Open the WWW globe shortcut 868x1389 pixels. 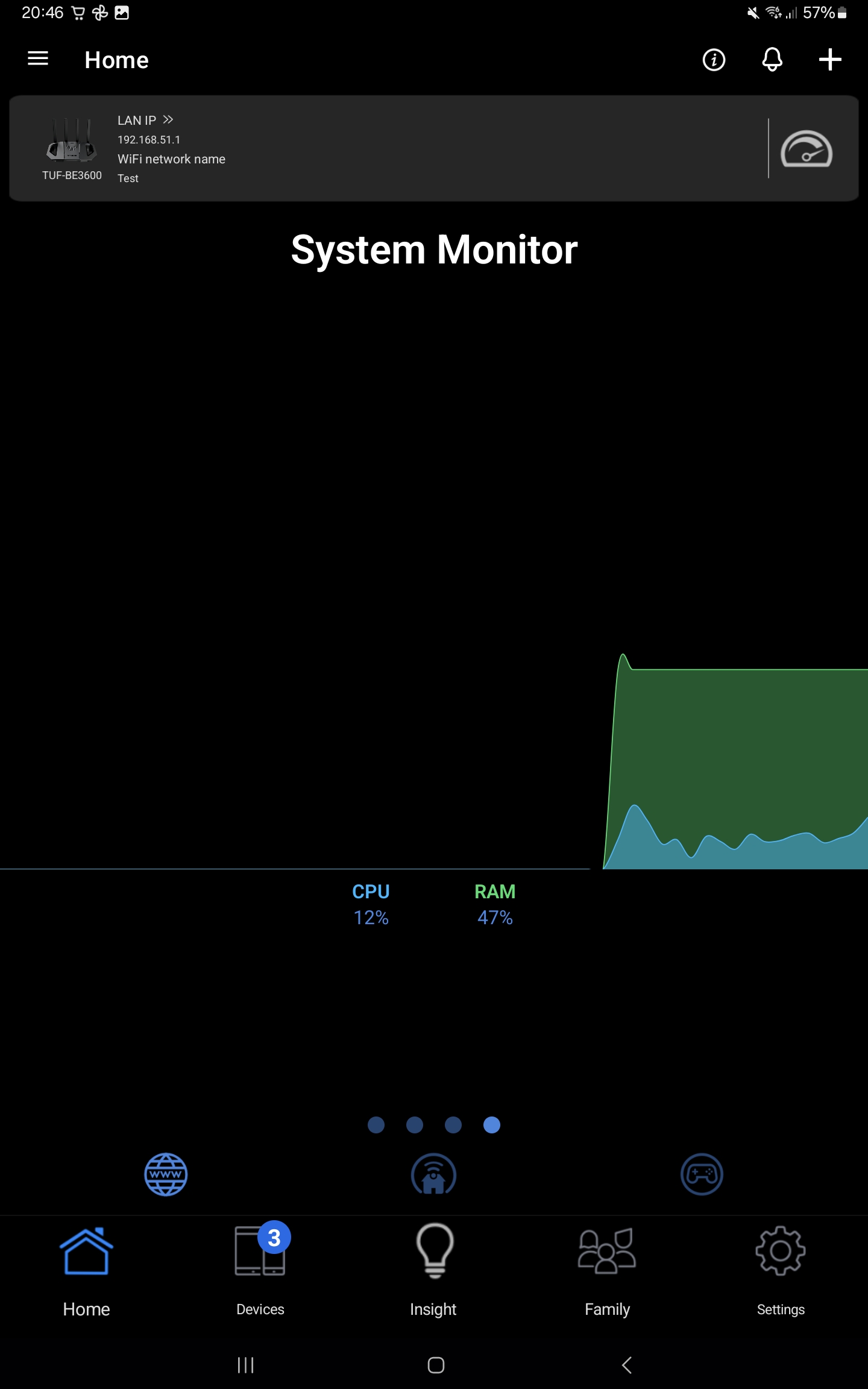(x=166, y=1174)
